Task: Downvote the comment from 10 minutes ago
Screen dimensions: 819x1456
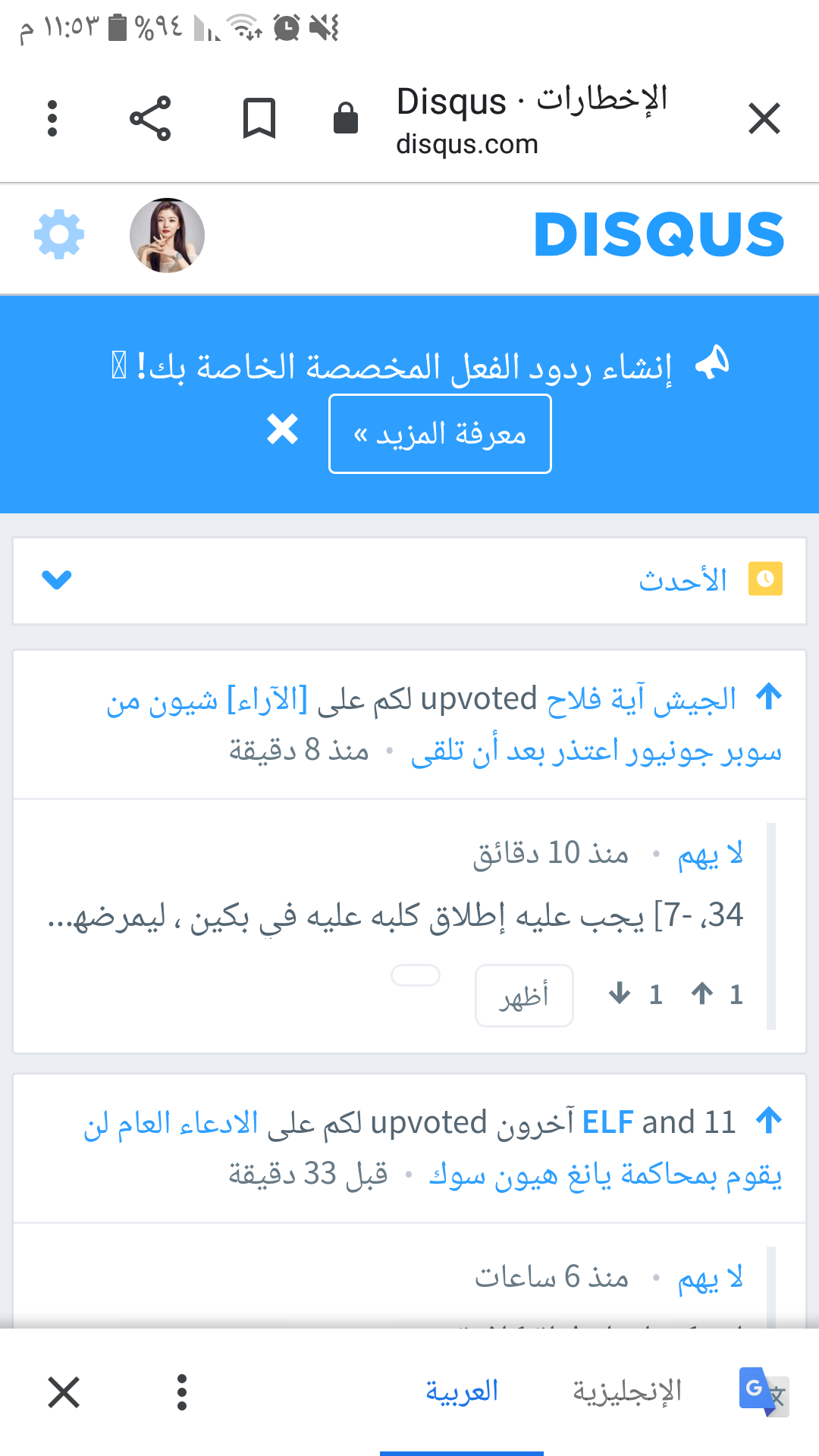Action: point(620,993)
